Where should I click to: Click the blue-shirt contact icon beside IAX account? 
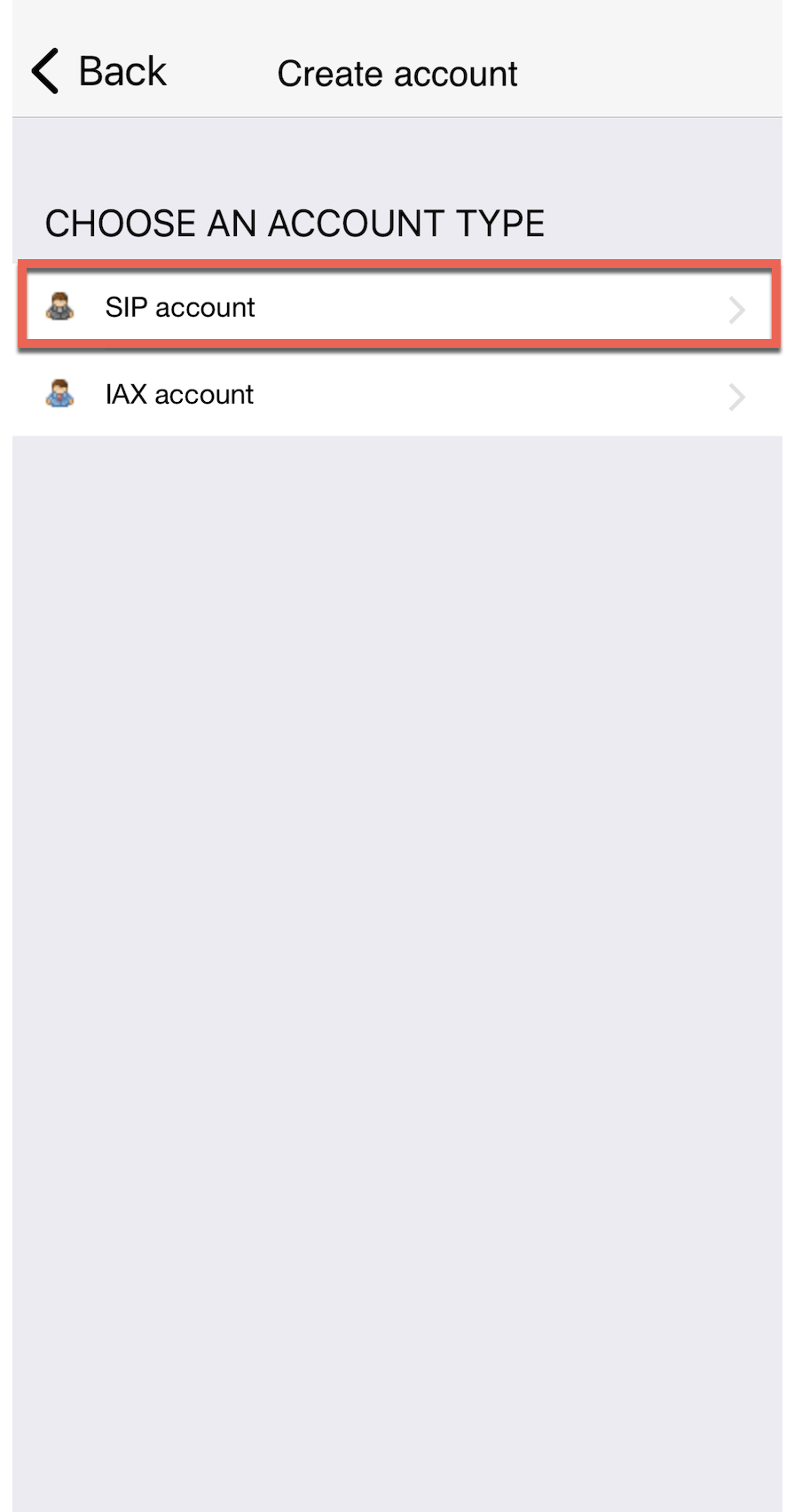60,394
